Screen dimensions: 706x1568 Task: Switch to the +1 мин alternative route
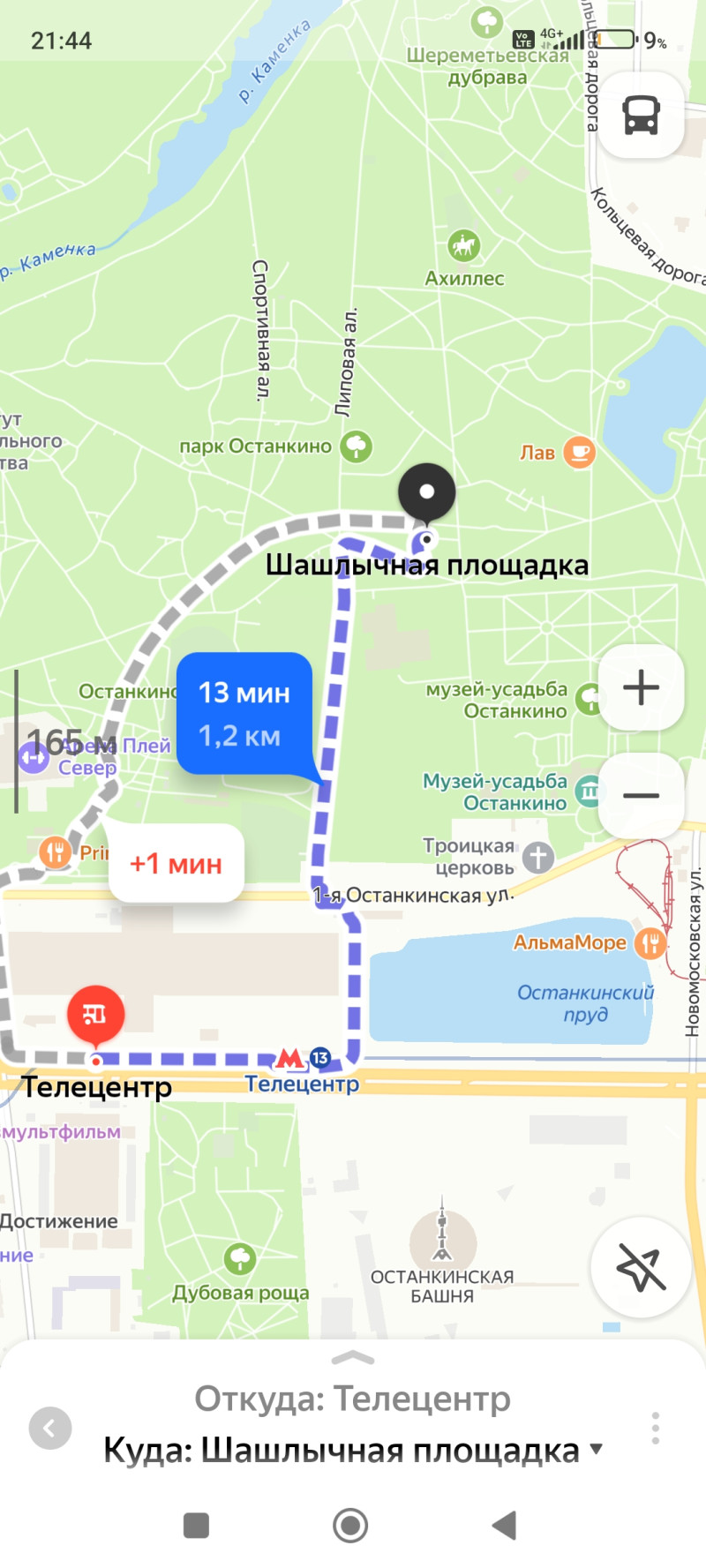pyautogui.click(x=175, y=863)
